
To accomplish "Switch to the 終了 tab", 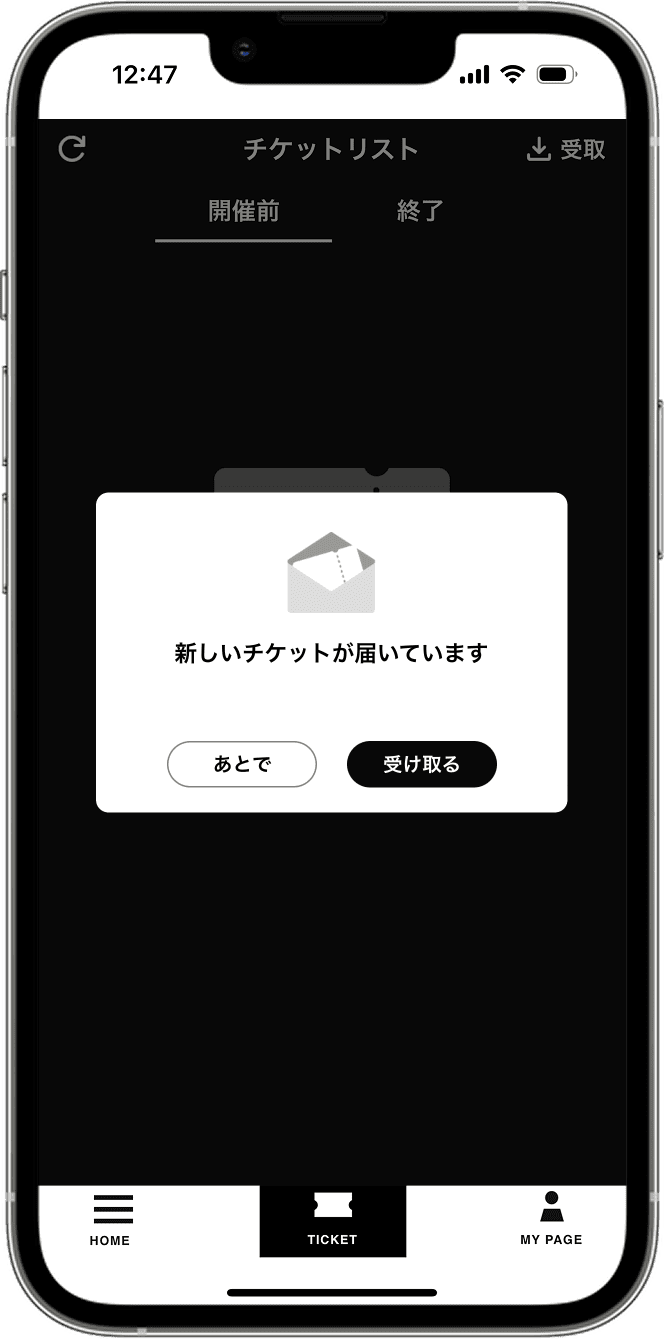I will click(x=419, y=211).
